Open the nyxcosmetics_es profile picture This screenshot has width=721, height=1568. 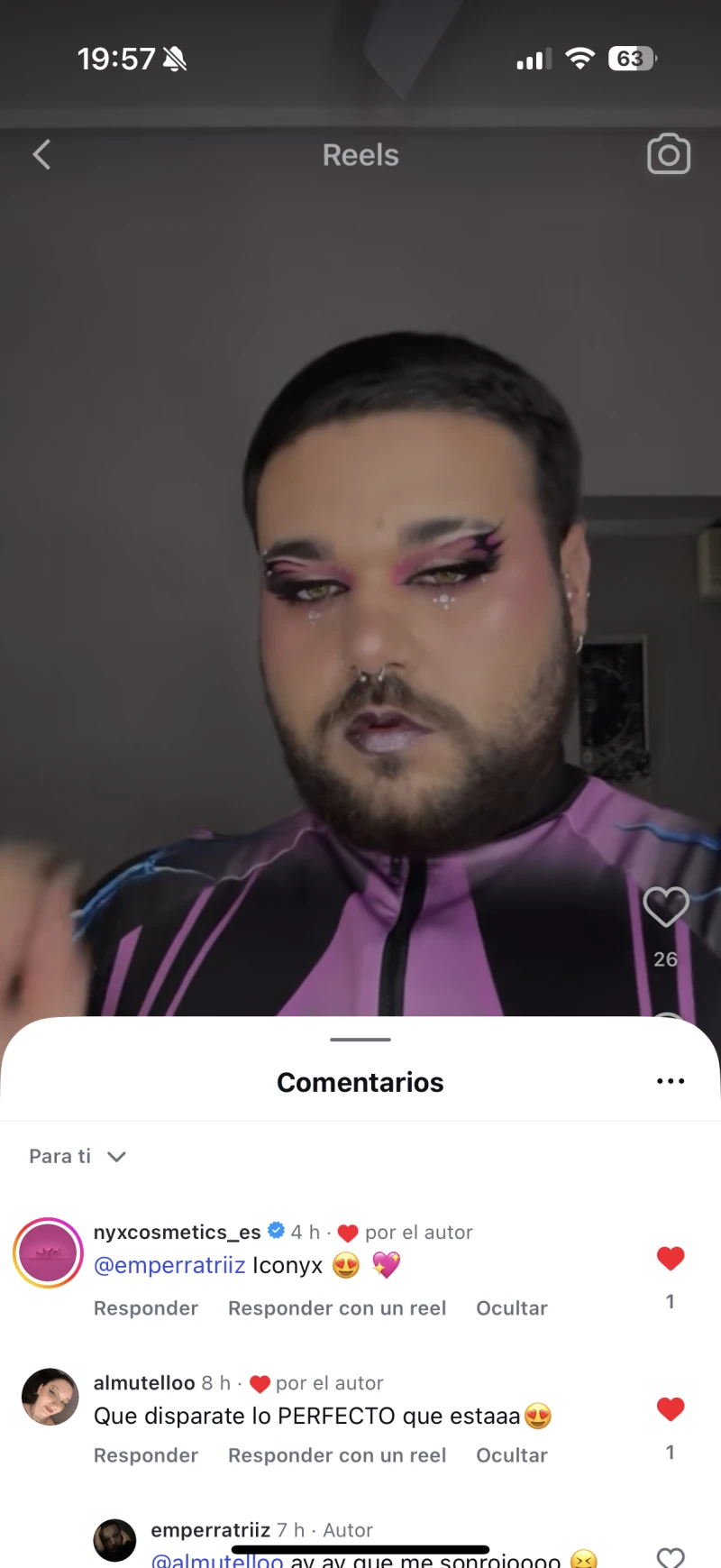[49, 1252]
